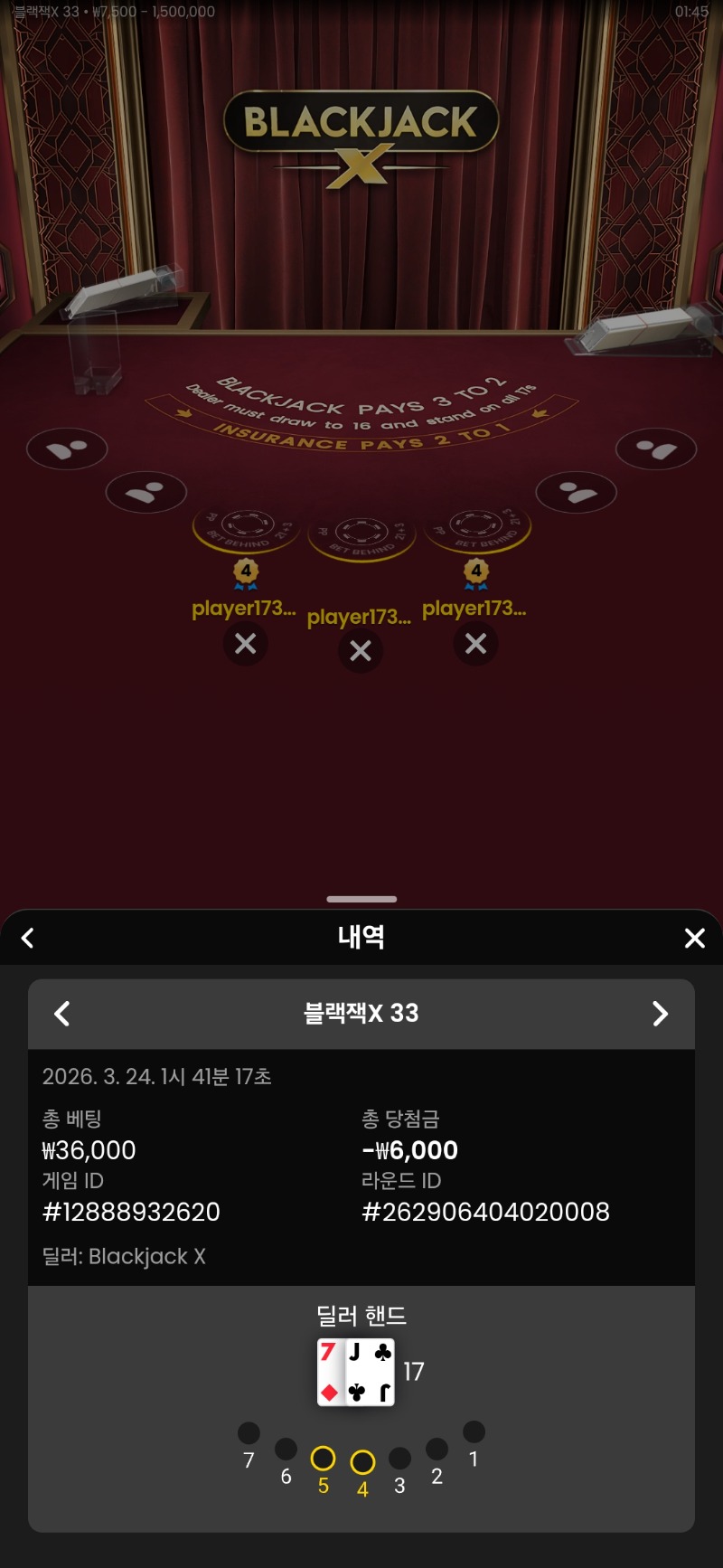The height and width of the screenshot is (1568, 723).
Task: Leave the middle player173 seat
Action: click(361, 651)
